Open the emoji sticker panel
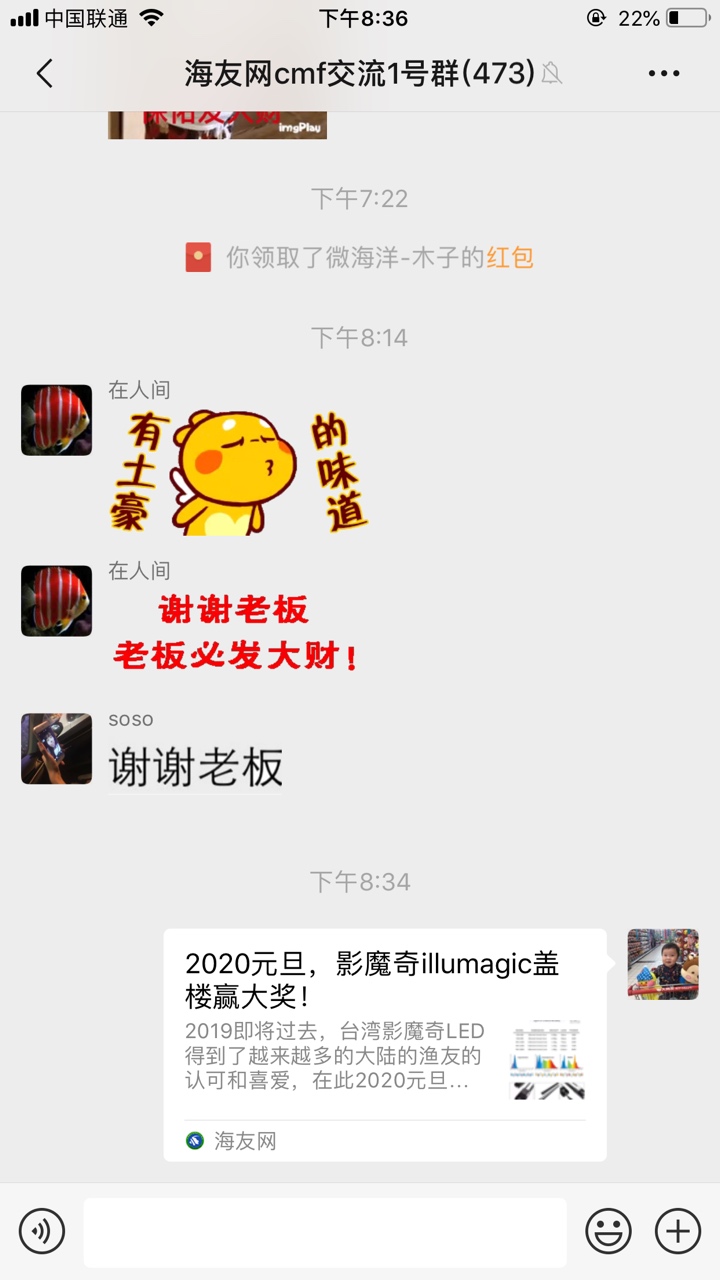This screenshot has height=1280, width=720. (608, 1231)
